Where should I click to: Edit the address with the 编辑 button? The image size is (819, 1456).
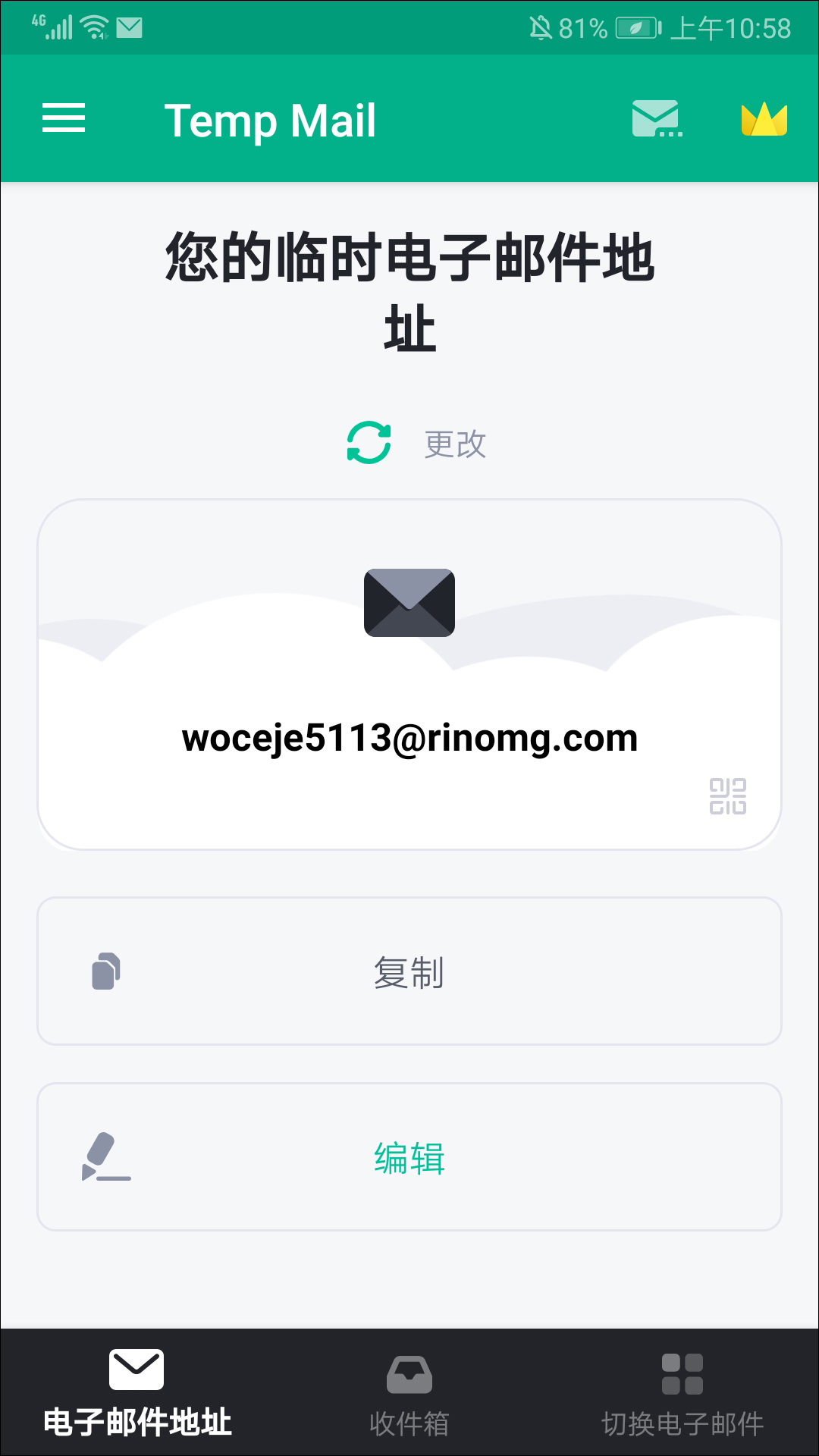(x=409, y=1157)
